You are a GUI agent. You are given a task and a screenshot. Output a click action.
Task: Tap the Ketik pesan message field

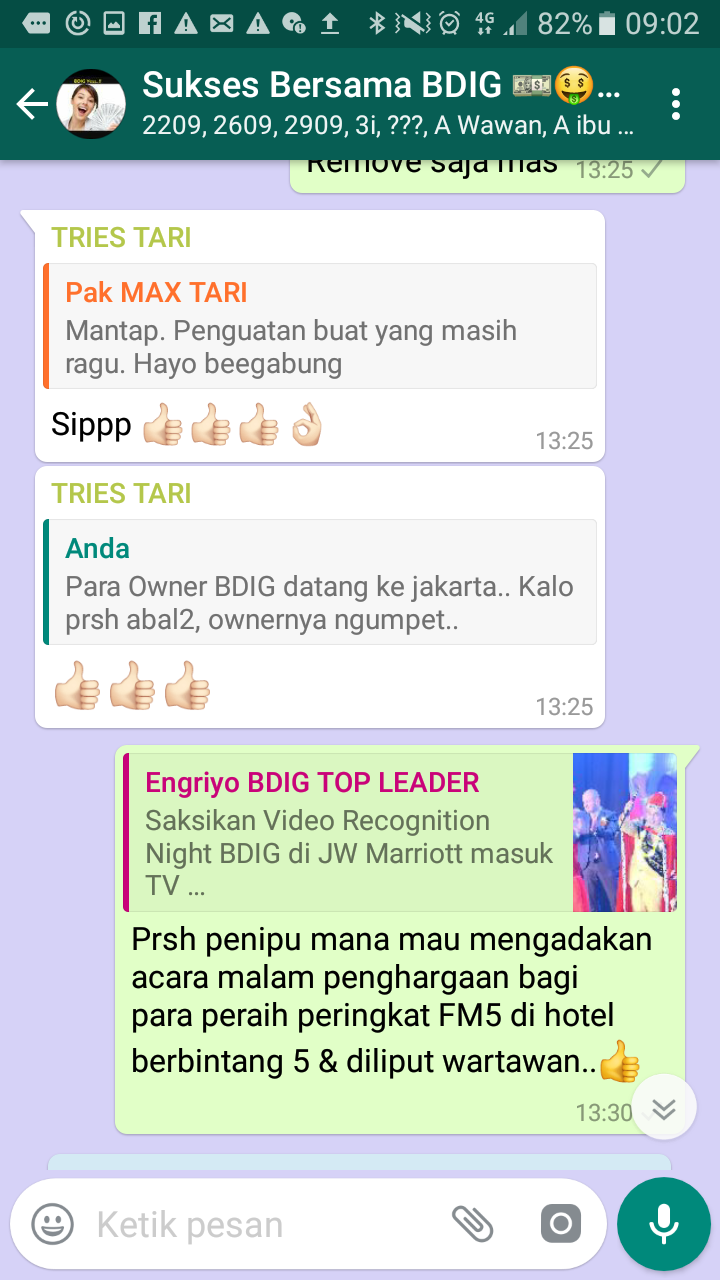click(x=260, y=1224)
